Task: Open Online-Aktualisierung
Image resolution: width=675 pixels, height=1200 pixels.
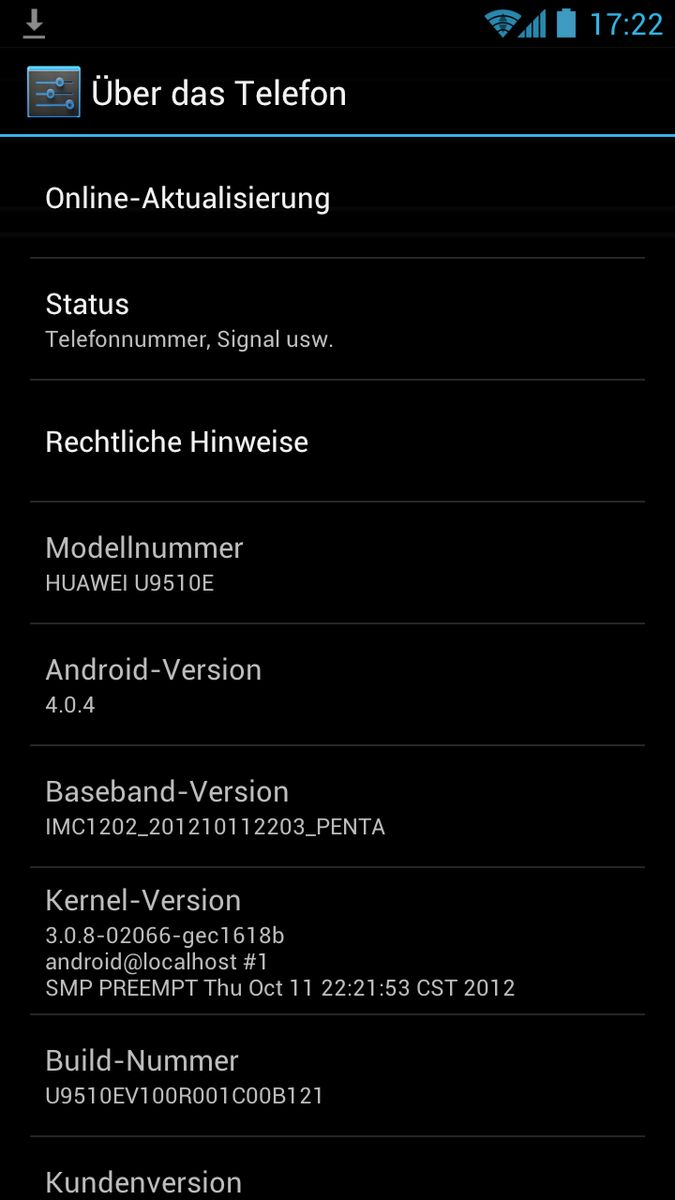Action: [337, 197]
